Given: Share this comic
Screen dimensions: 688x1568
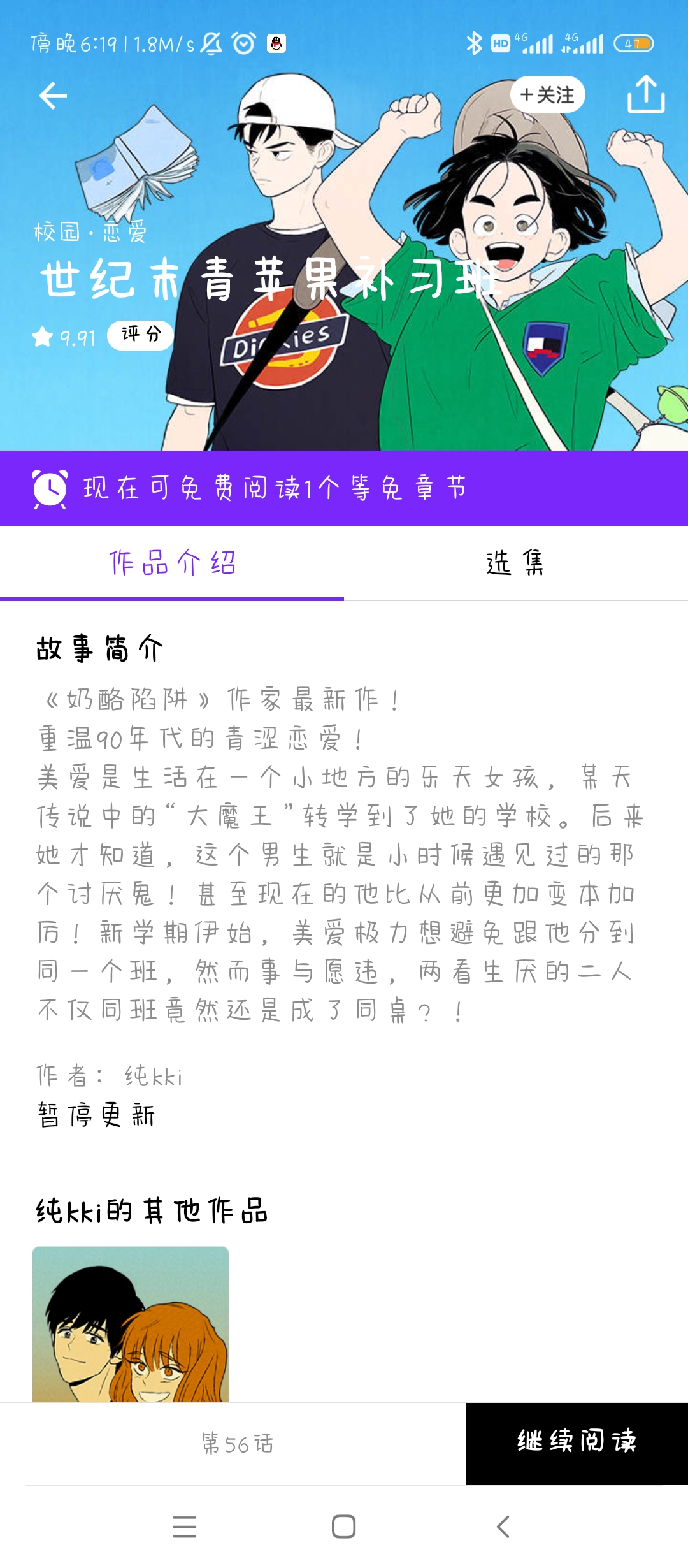Looking at the screenshot, I should coord(645,95).
